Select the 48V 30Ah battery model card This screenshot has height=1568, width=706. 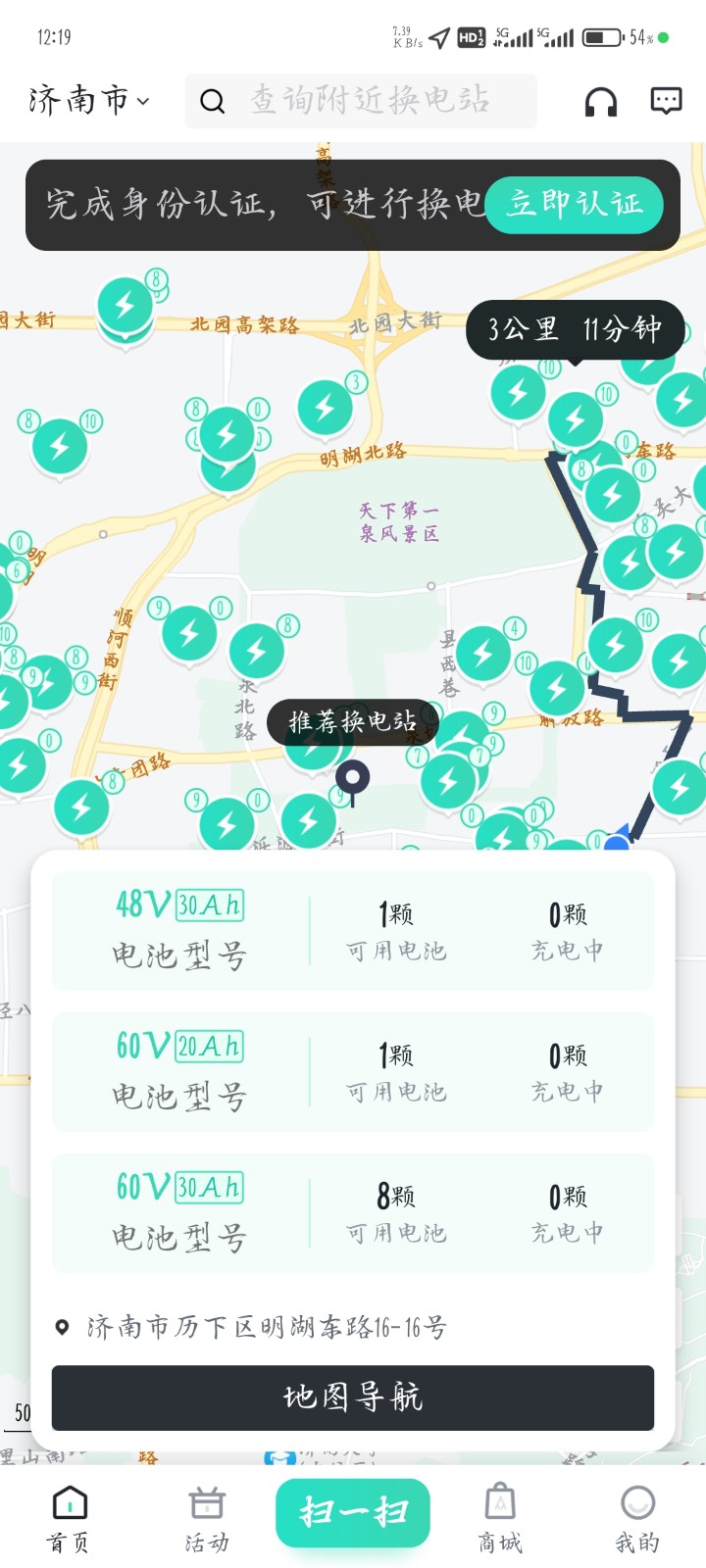click(x=352, y=931)
